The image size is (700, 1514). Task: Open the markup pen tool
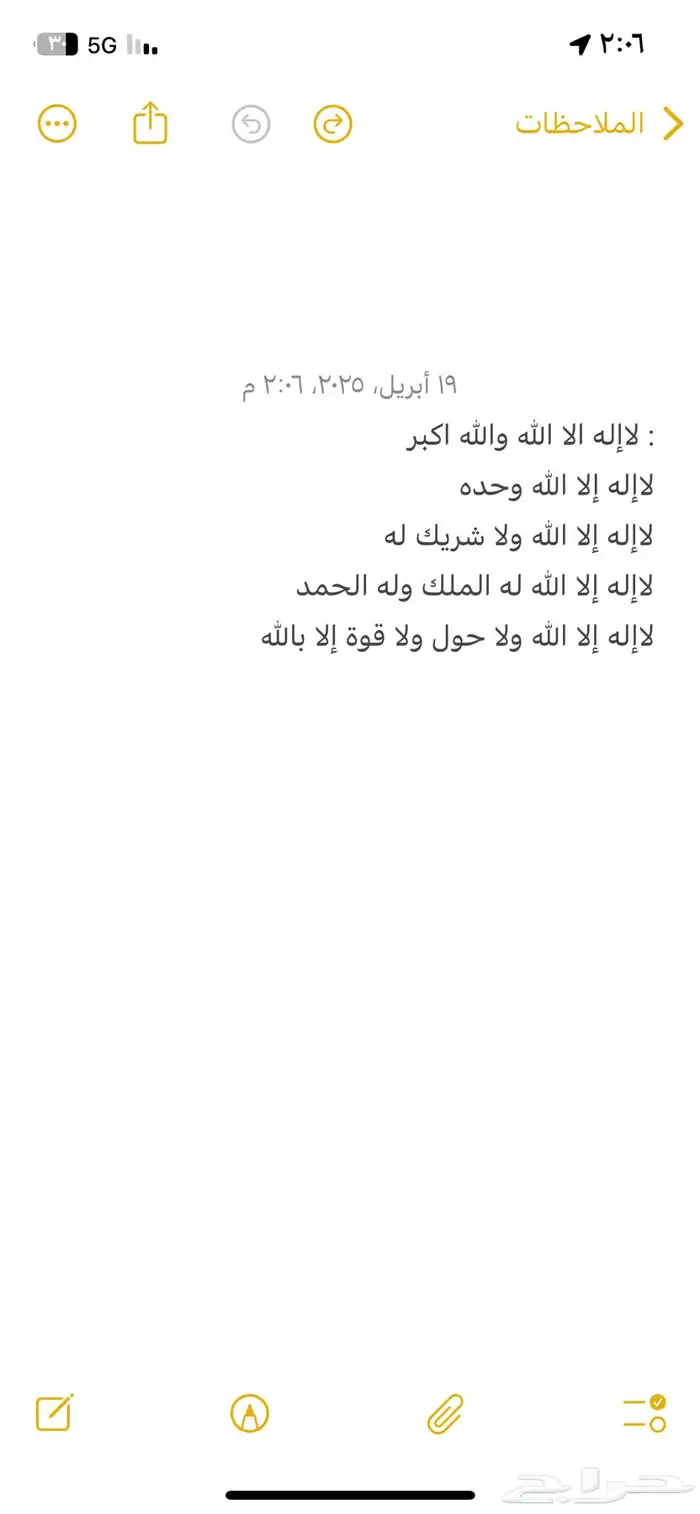tap(249, 1413)
